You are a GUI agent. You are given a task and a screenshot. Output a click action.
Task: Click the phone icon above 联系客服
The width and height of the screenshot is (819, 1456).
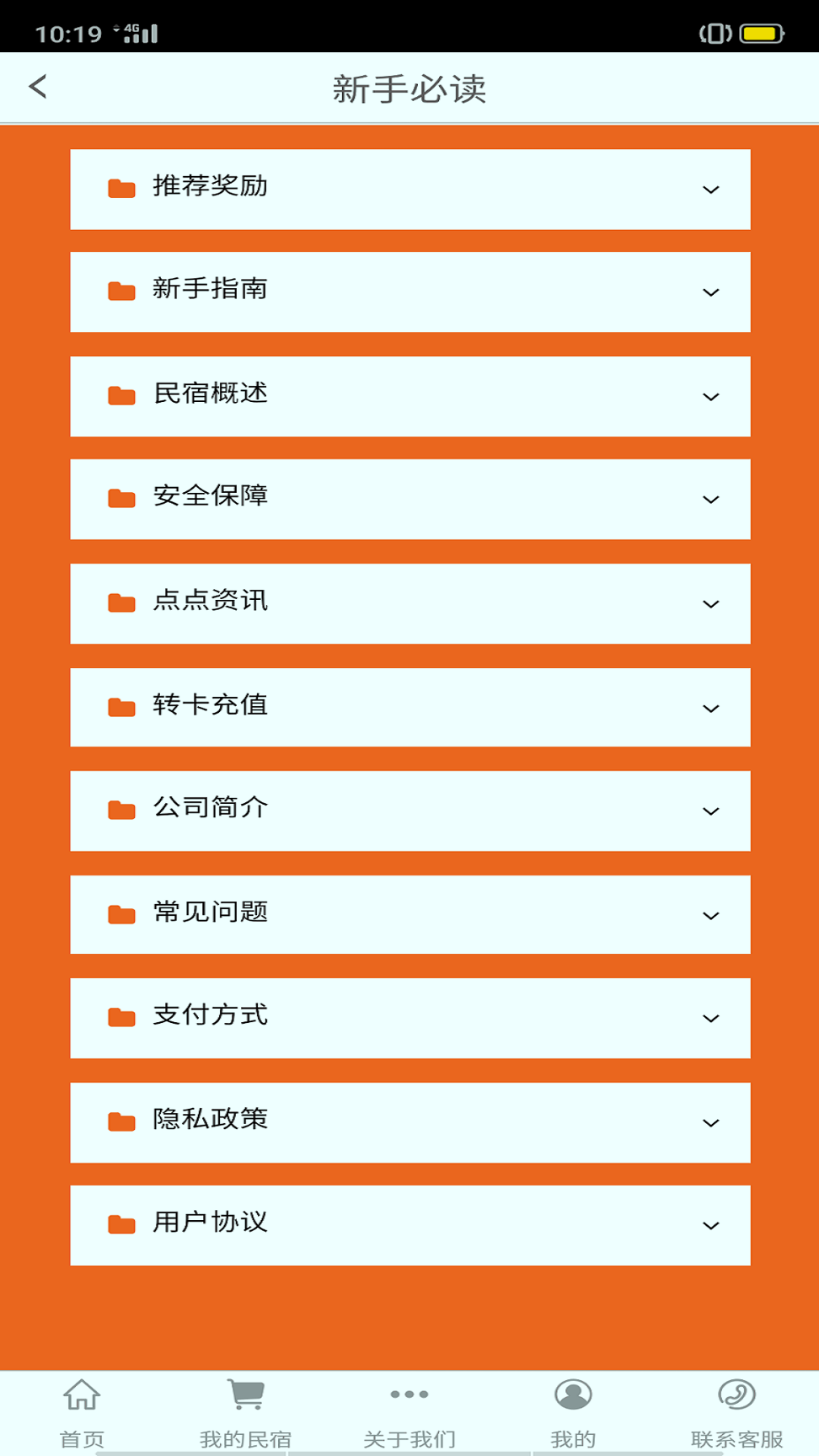coord(736,1394)
